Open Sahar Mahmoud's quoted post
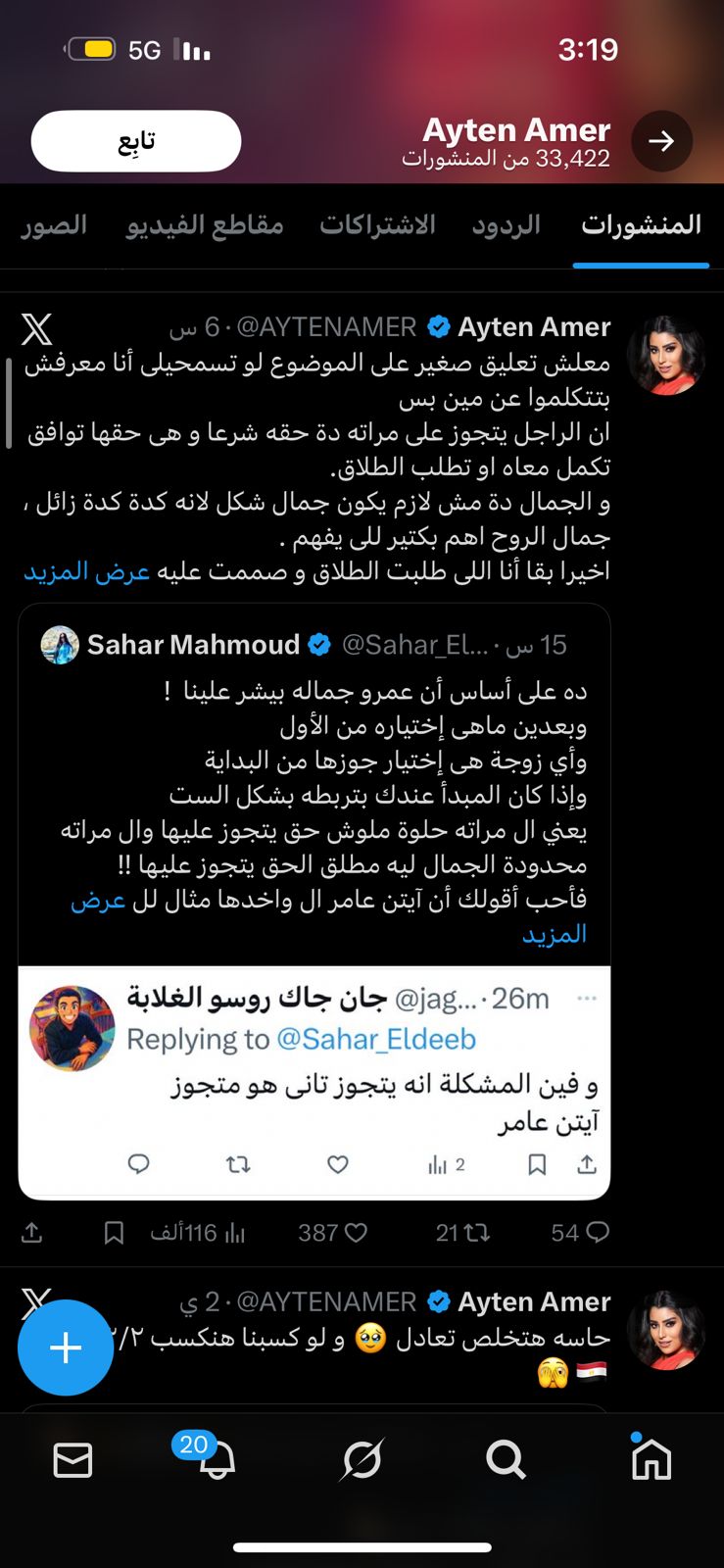The width and height of the screenshot is (724, 1568). [314, 784]
